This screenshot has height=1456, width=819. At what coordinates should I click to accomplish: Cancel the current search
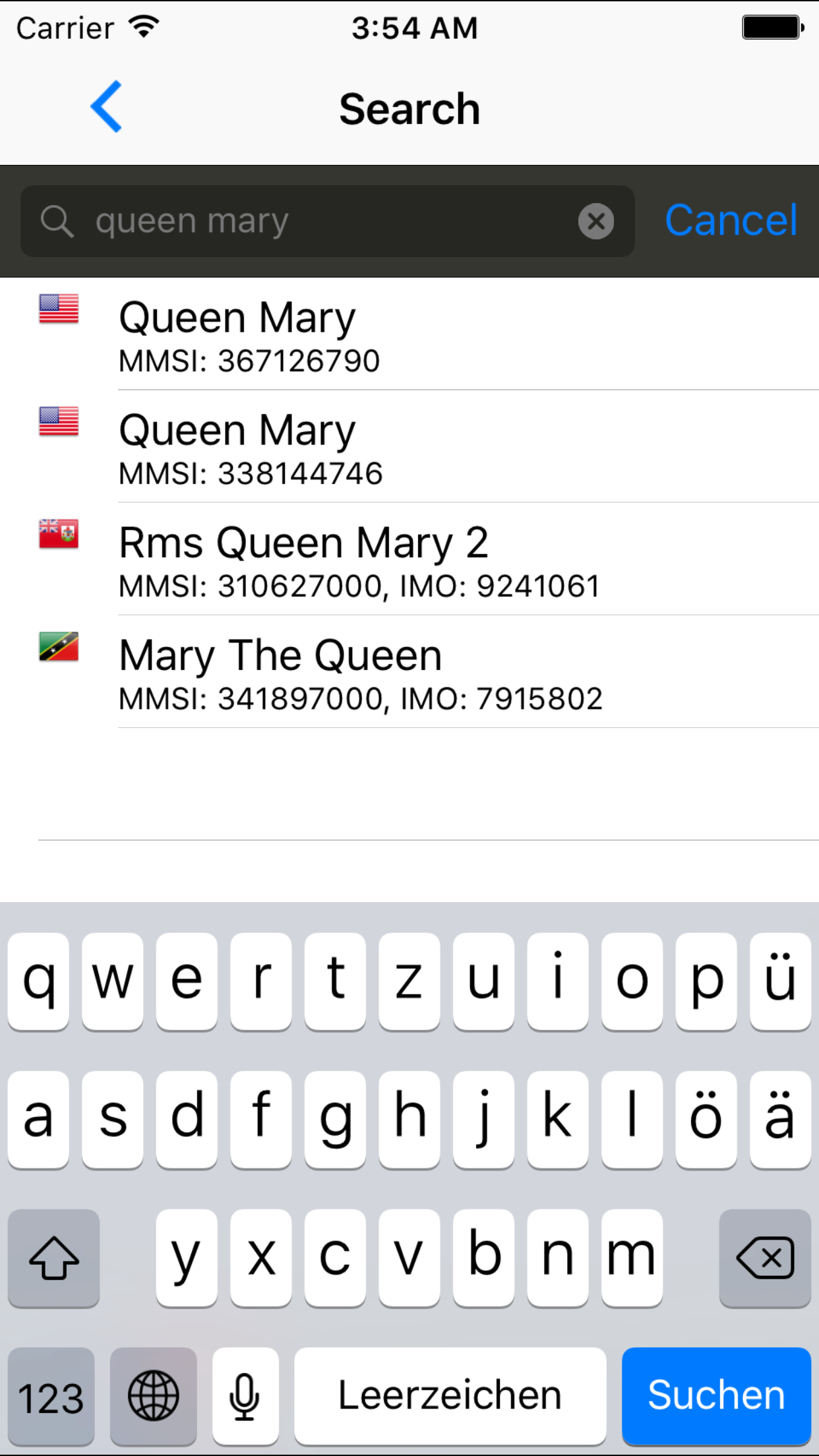click(x=731, y=220)
